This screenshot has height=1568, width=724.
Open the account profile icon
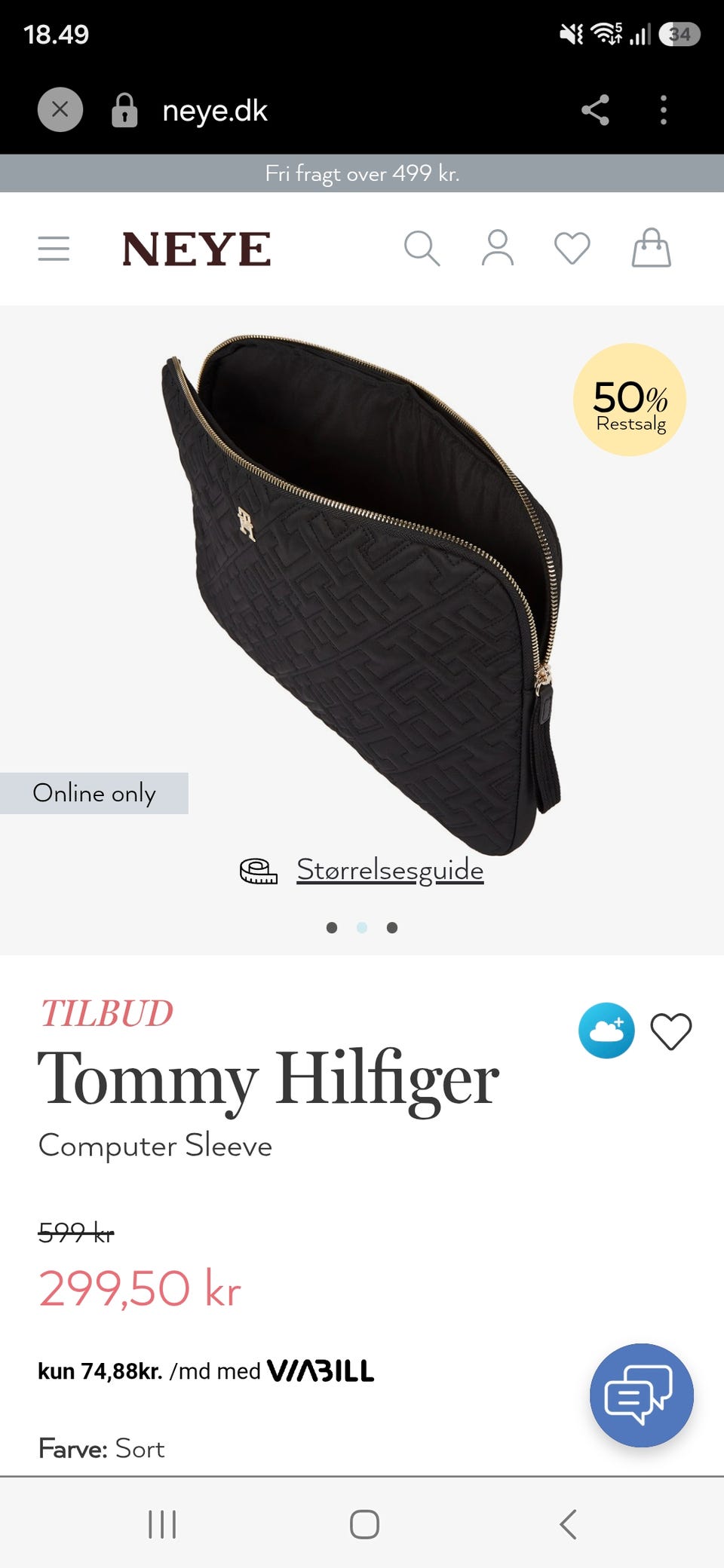point(498,249)
